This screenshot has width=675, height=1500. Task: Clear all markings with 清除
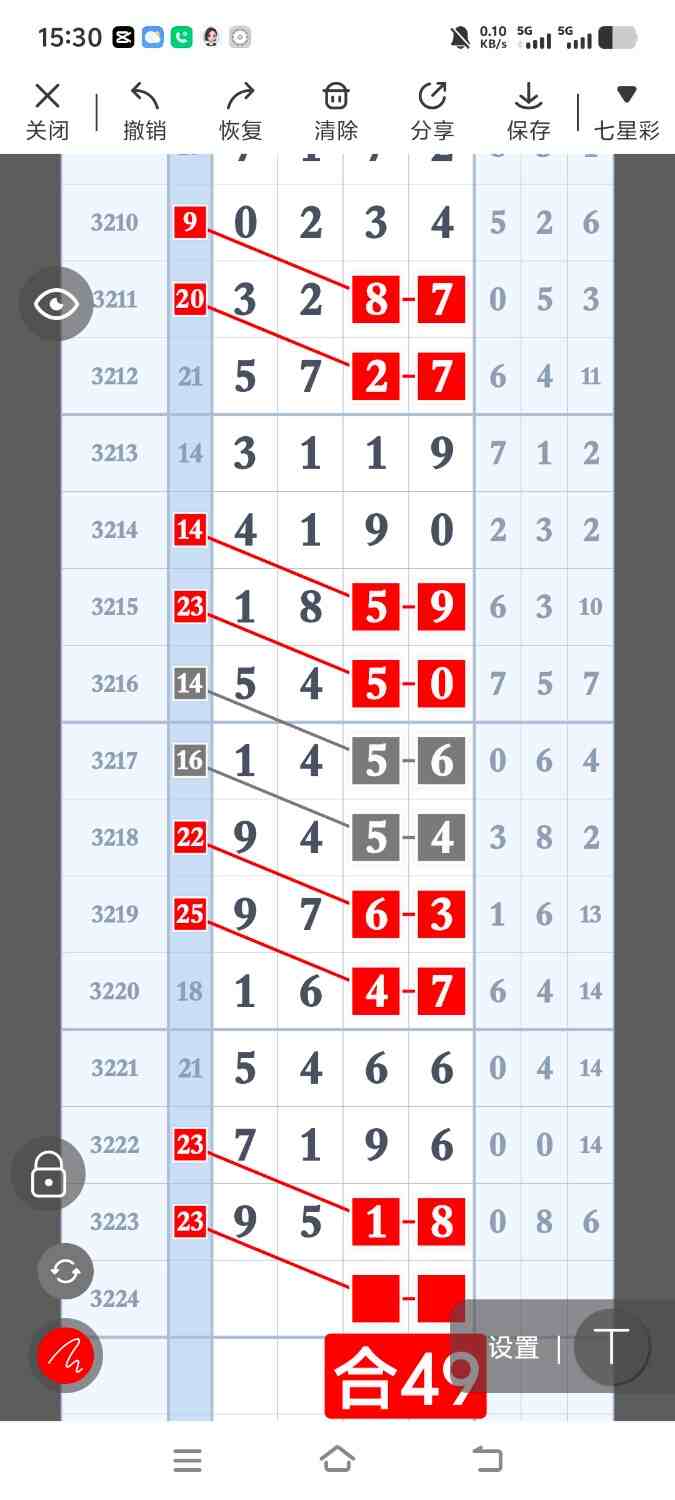pos(336,111)
